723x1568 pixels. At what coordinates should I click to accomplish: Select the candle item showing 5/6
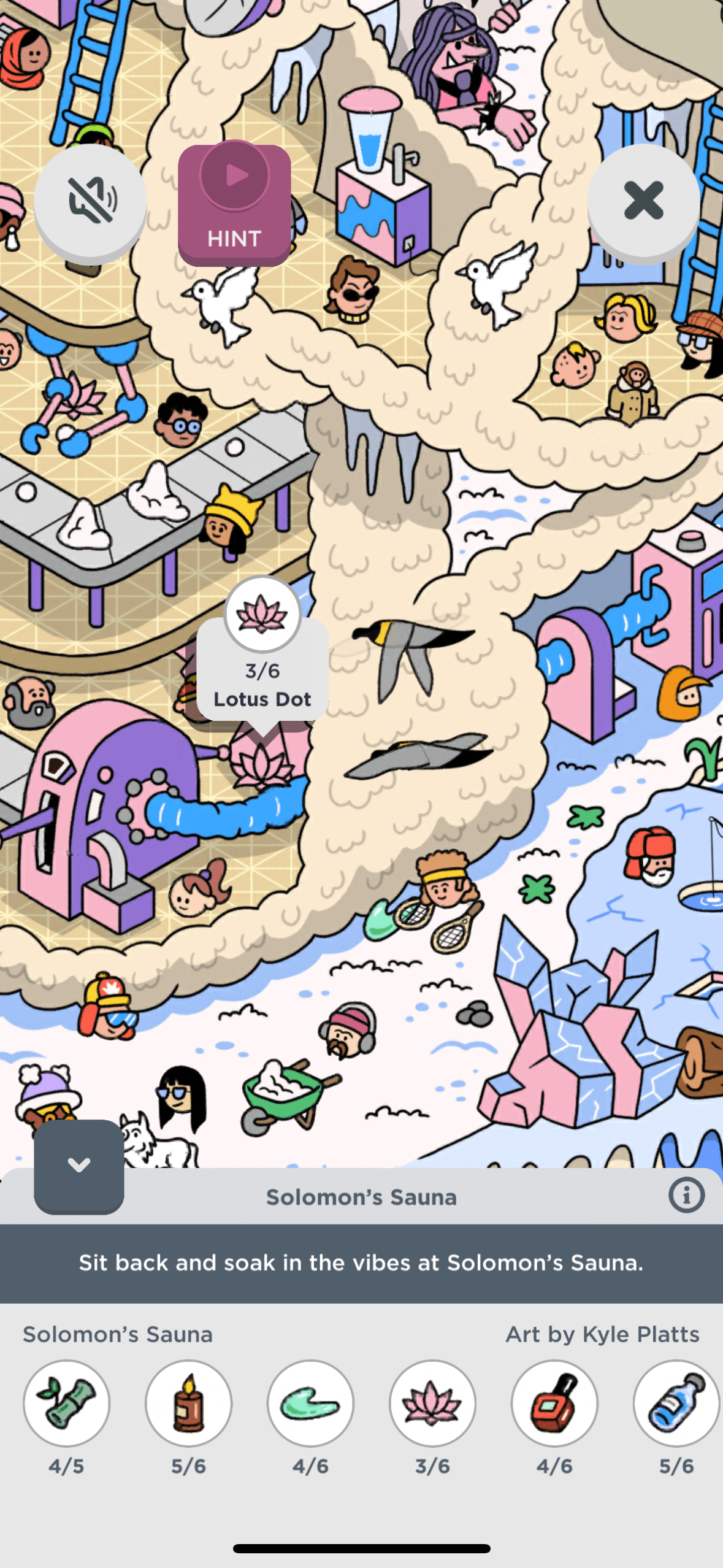click(188, 1402)
